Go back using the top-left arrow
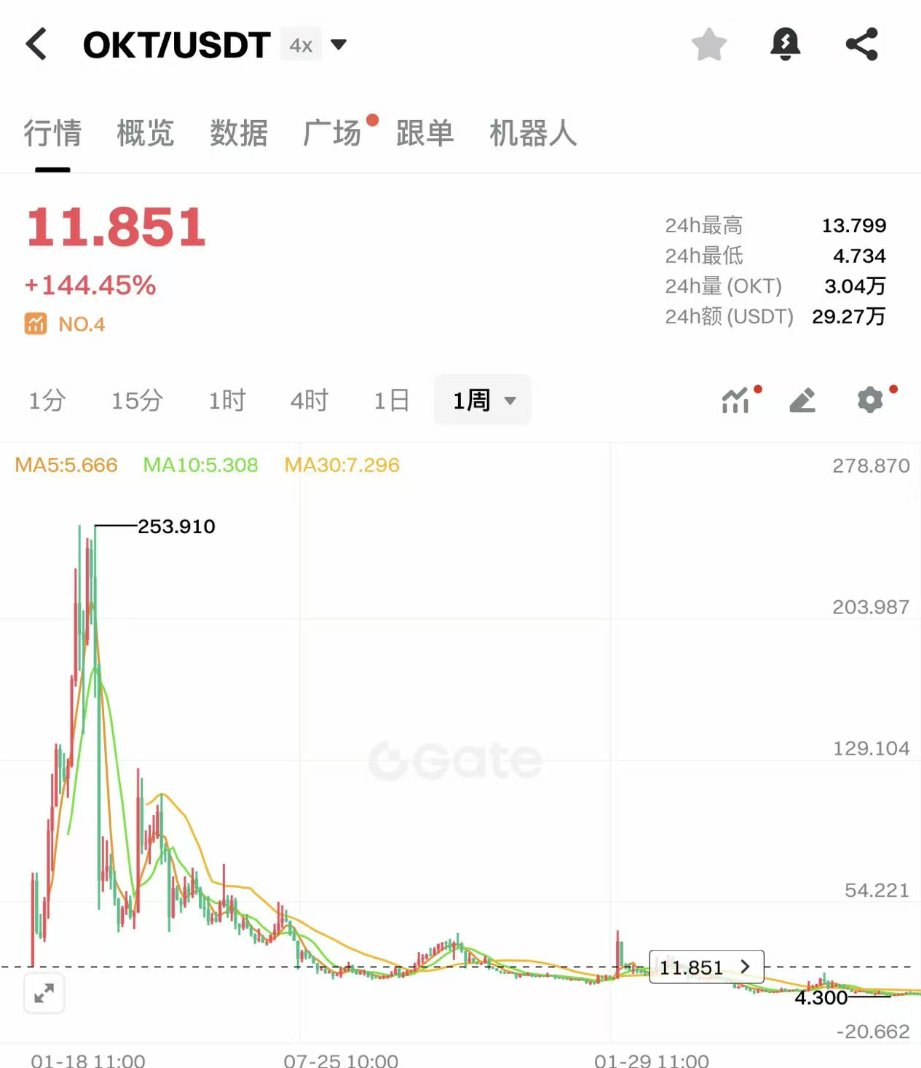Image resolution: width=921 pixels, height=1068 pixels. coord(37,45)
